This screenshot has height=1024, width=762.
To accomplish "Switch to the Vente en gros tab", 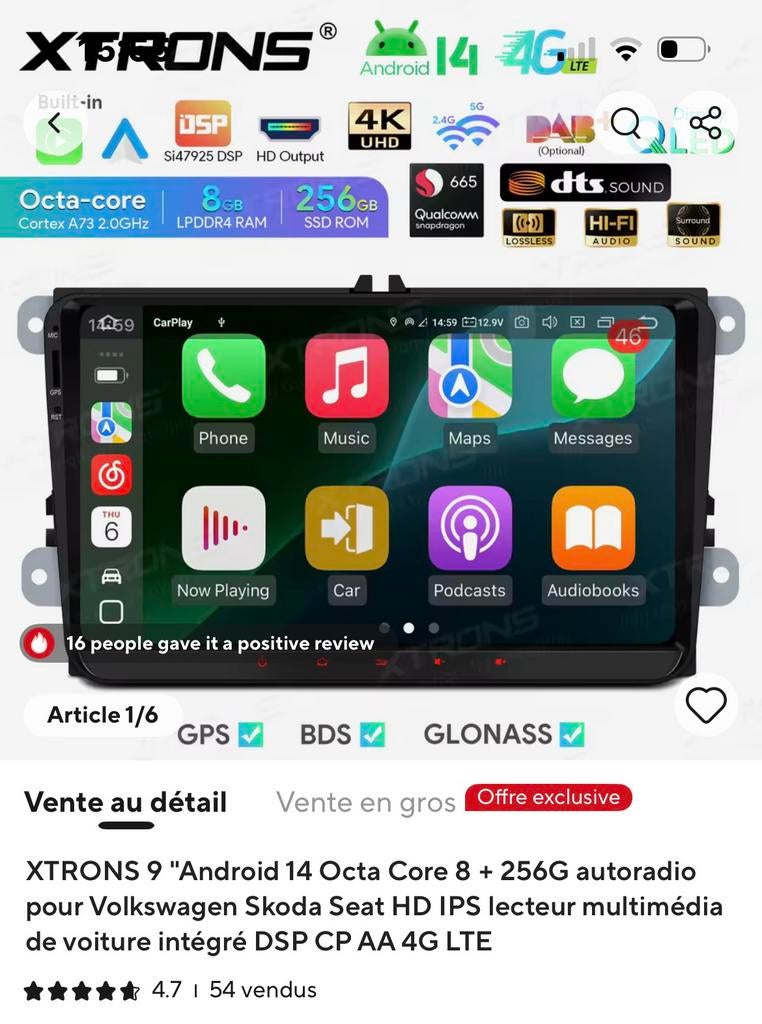I will tap(366, 802).
